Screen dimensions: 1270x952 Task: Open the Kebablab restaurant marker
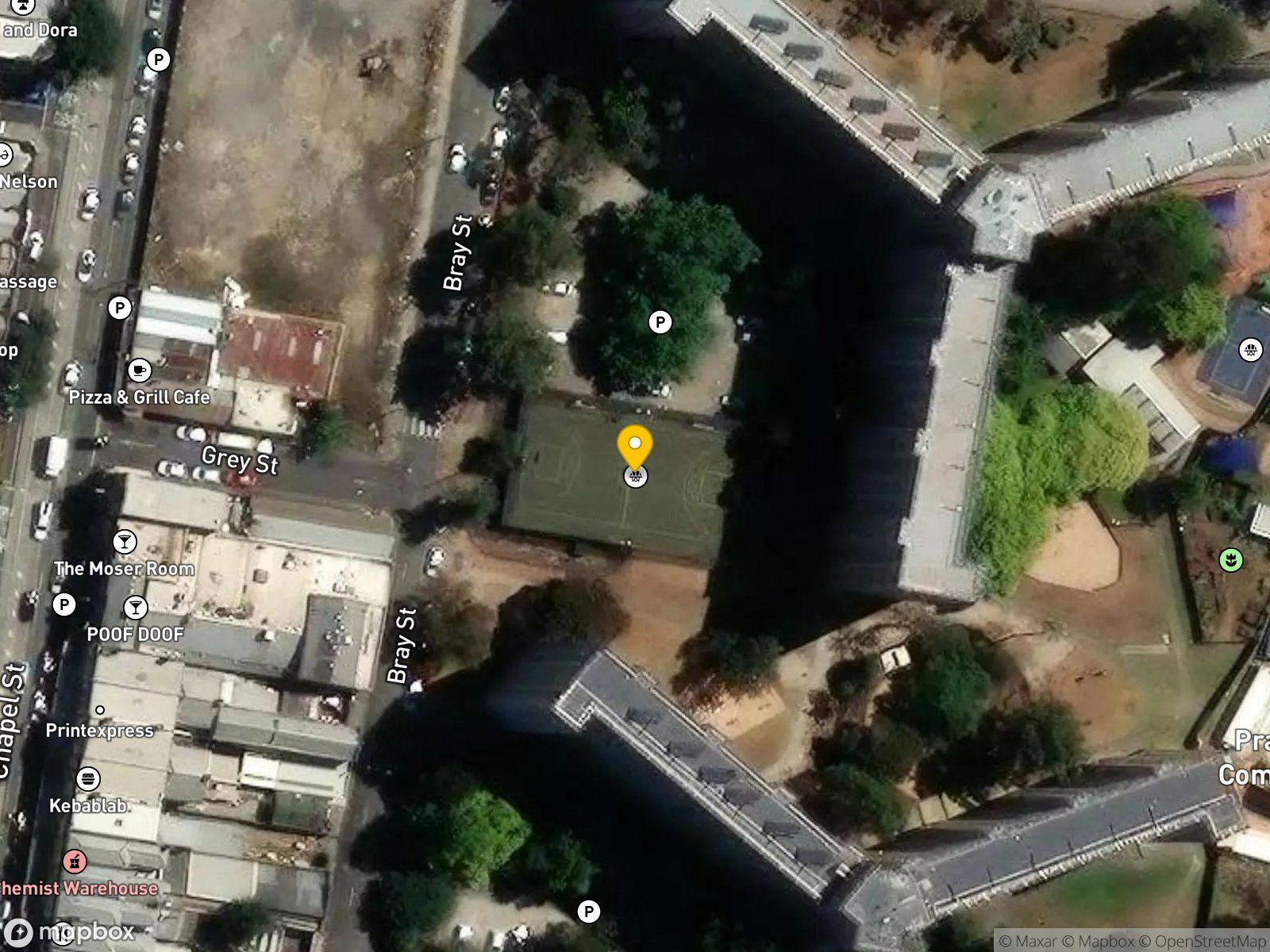tap(88, 778)
